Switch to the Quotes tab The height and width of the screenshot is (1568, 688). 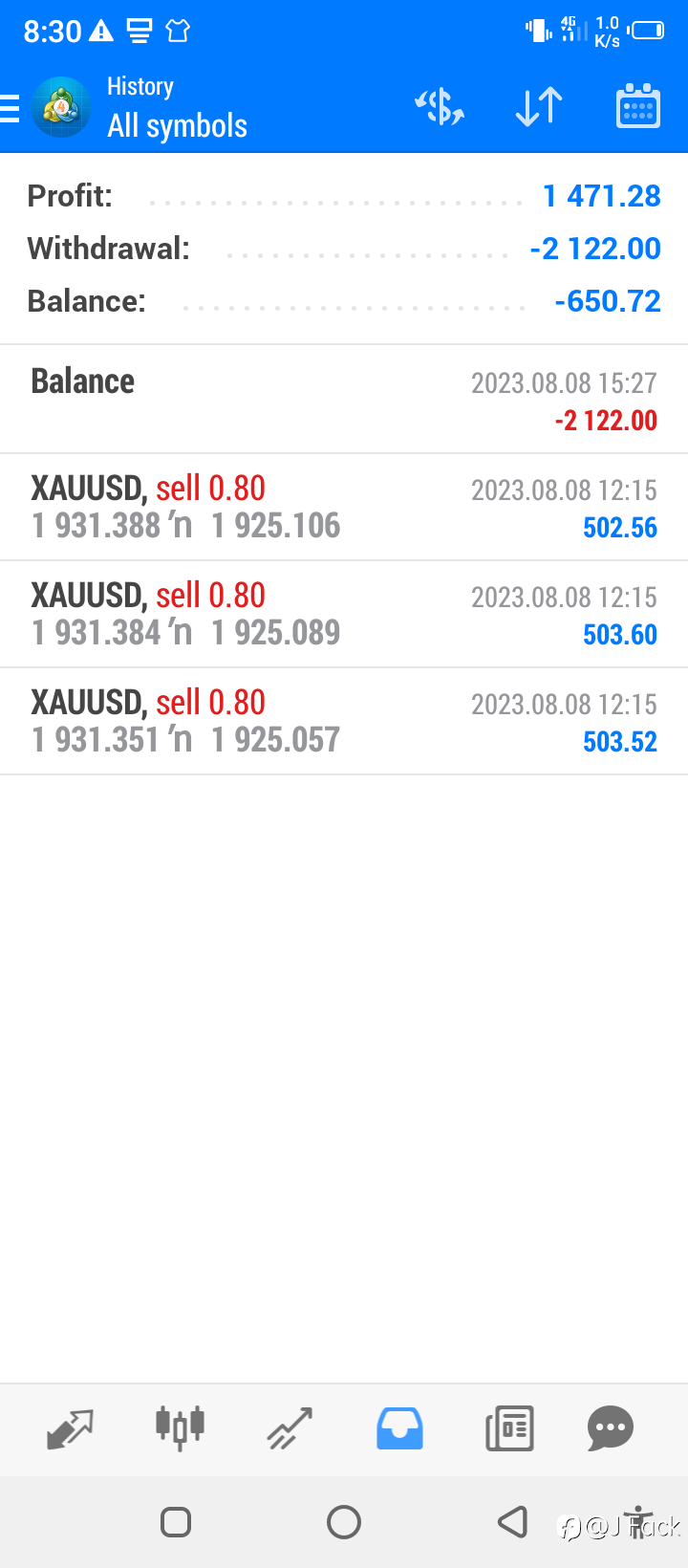coord(70,1429)
